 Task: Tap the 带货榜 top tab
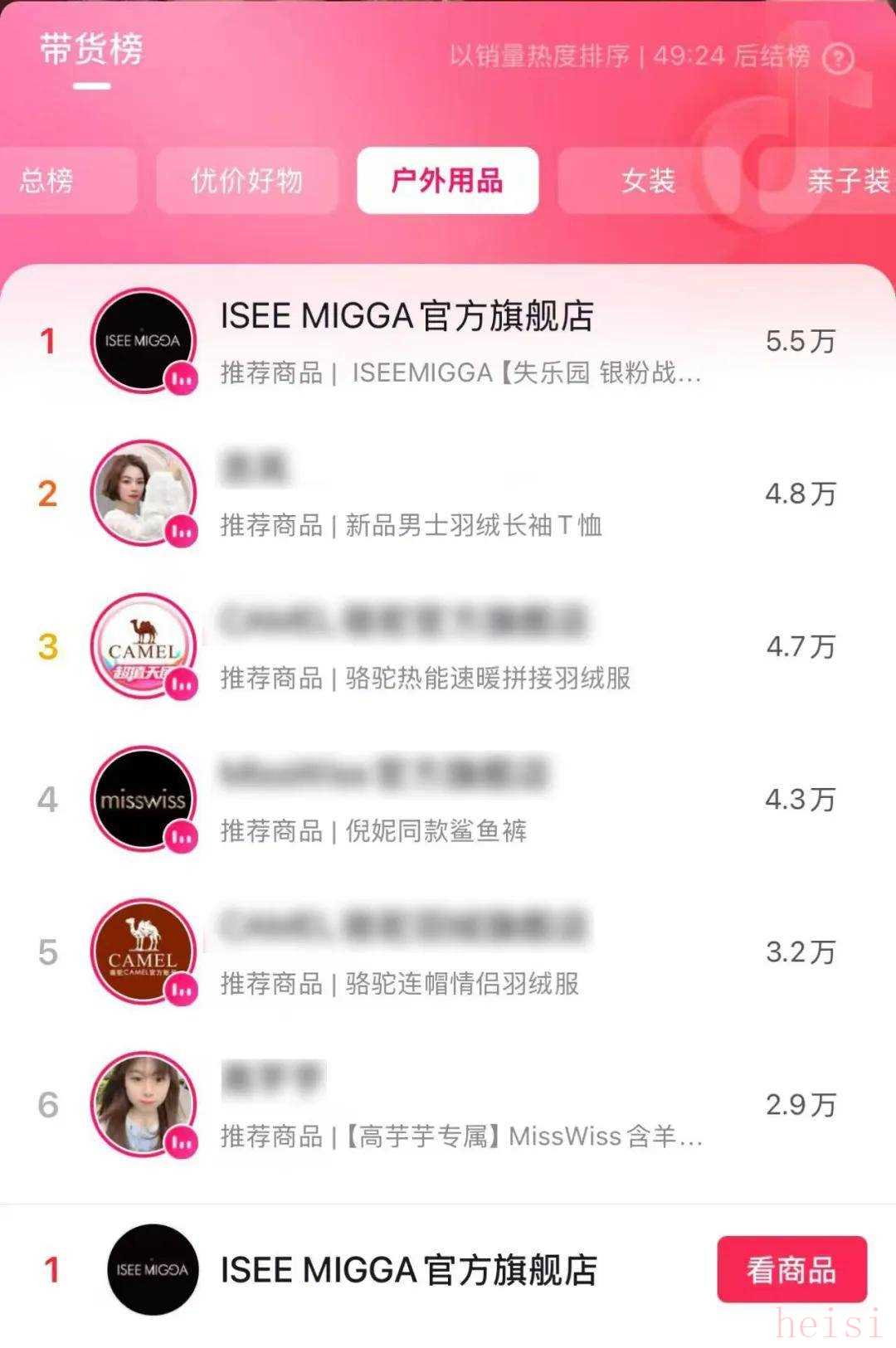[91, 50]
